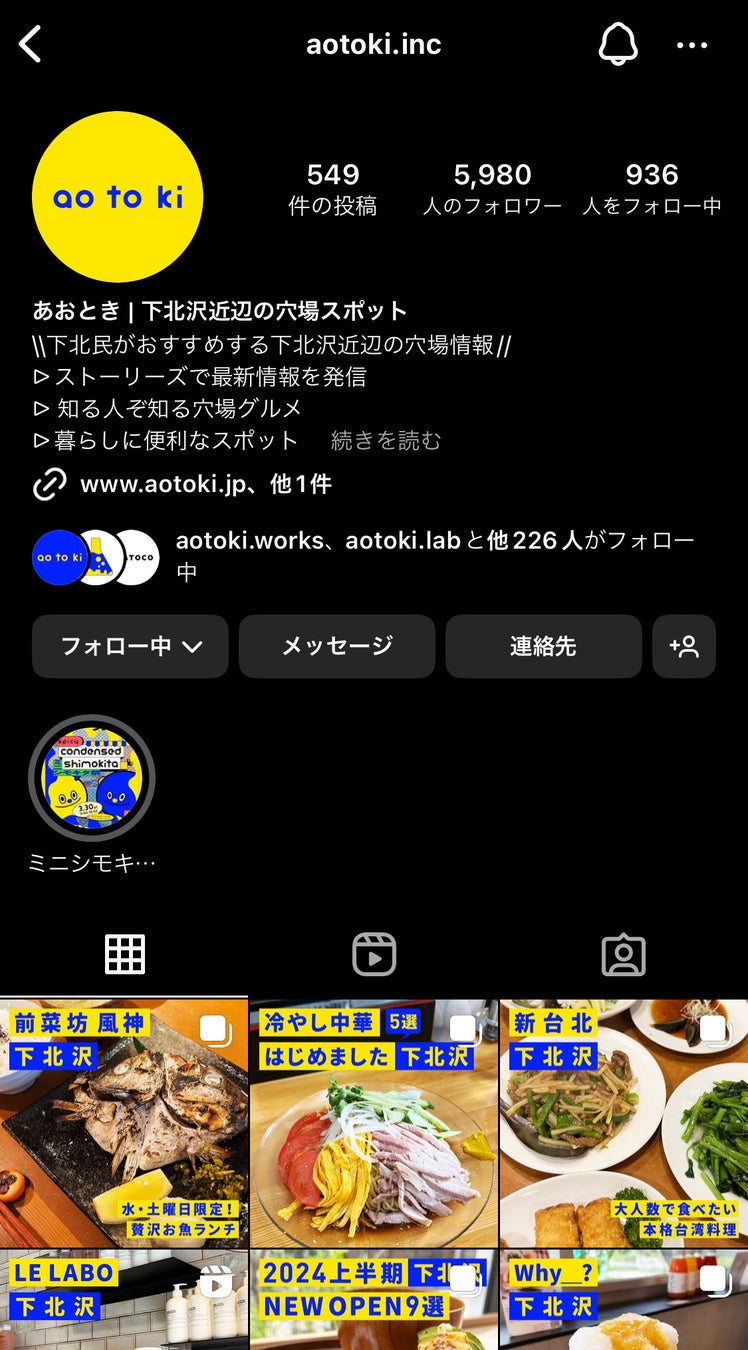This screenshot has height=1350, width=748.
Task: View the 5,980 followers list
Action: pos(492,188)
